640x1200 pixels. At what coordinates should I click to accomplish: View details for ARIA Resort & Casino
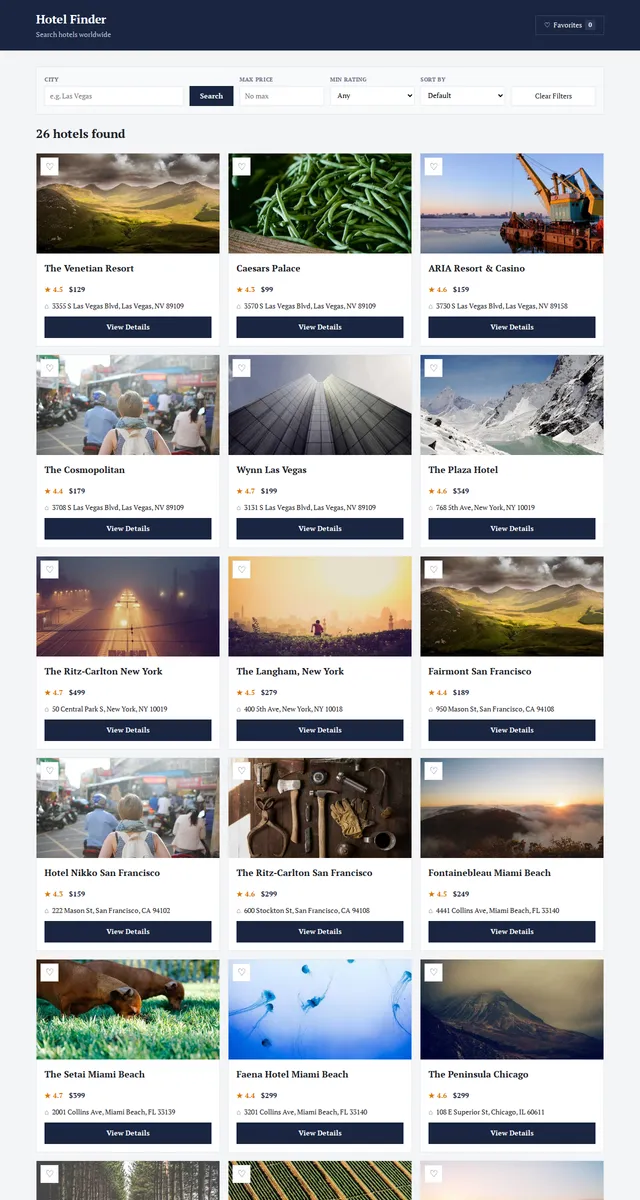click(512, 327)
